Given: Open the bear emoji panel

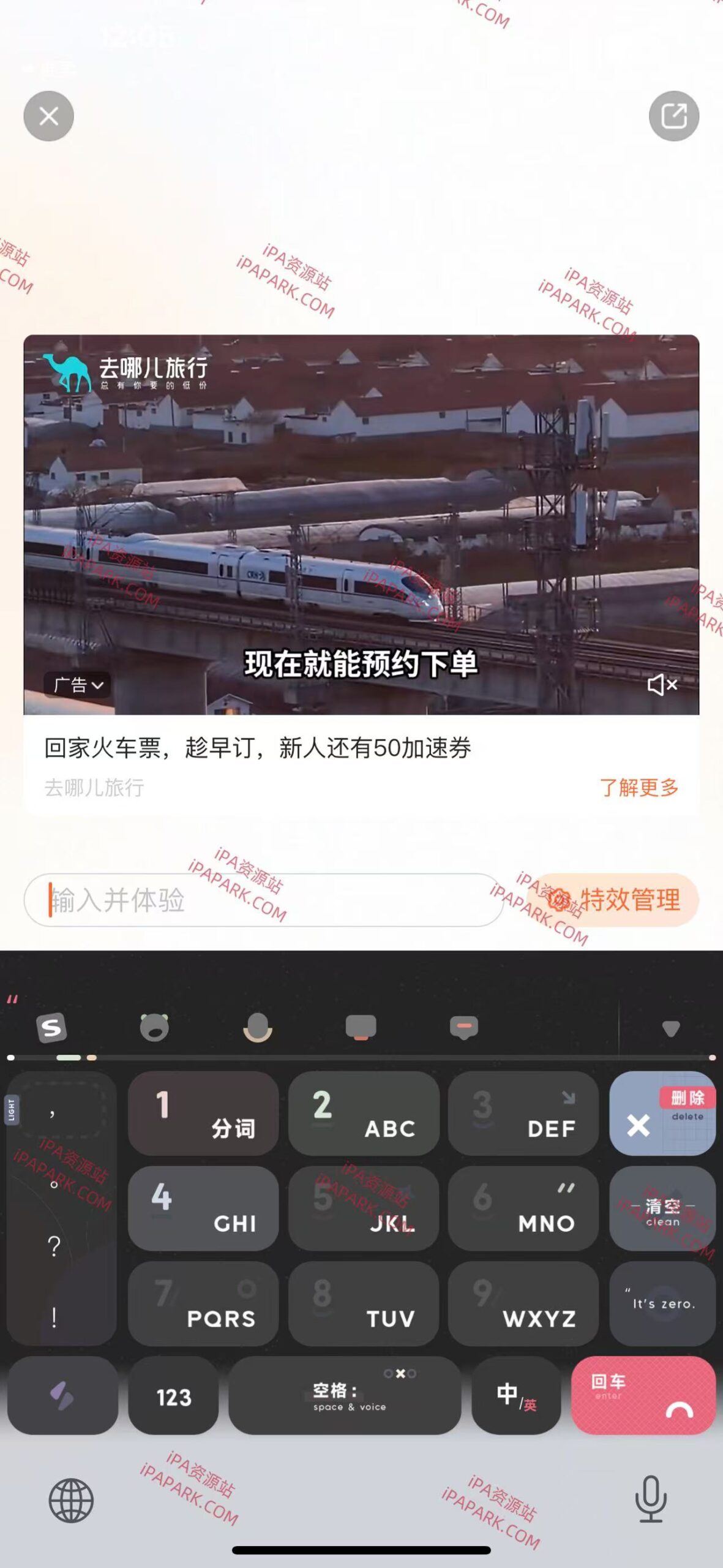Looking at the screenshot, I should pyautogui.click(x=154, y=1028).
